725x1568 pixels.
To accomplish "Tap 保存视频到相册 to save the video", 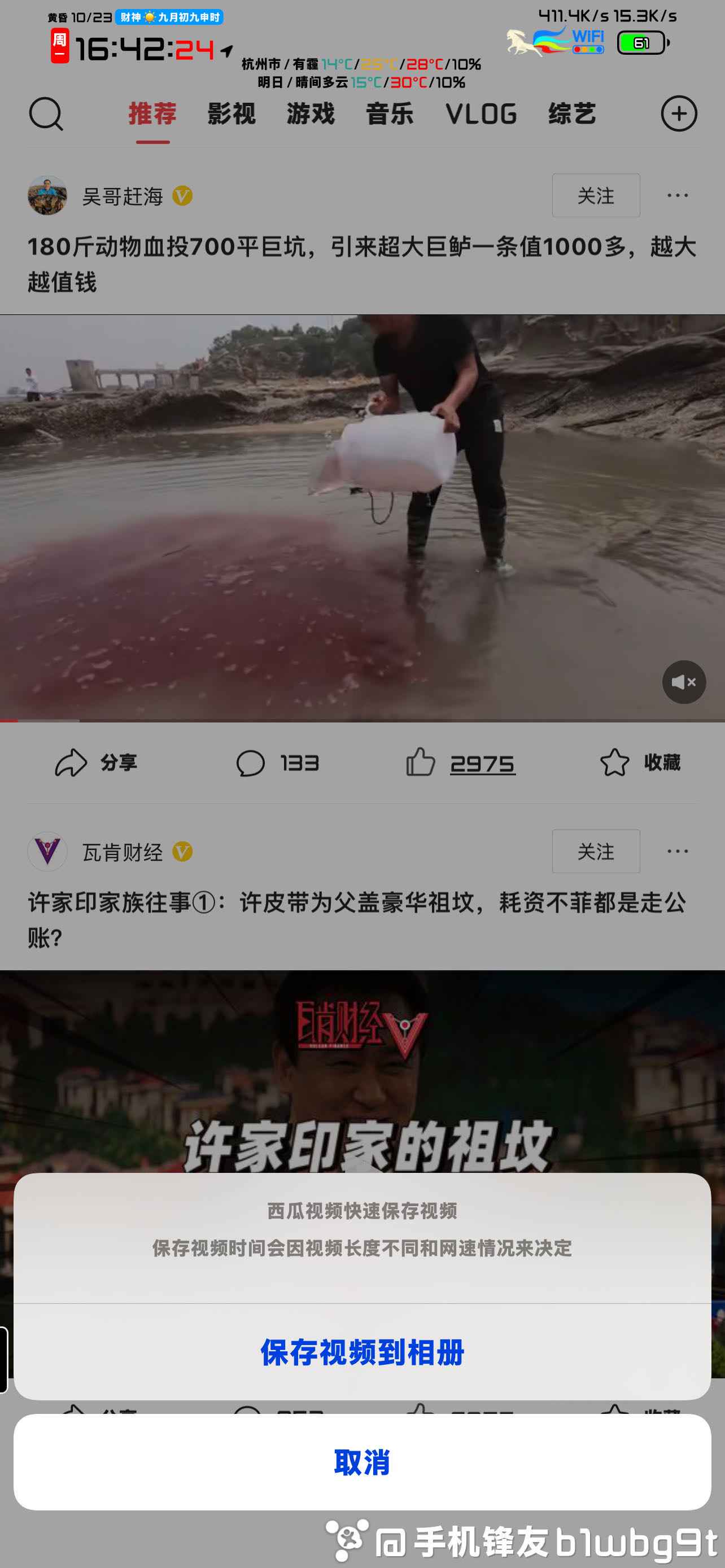I will point(362,1352).
